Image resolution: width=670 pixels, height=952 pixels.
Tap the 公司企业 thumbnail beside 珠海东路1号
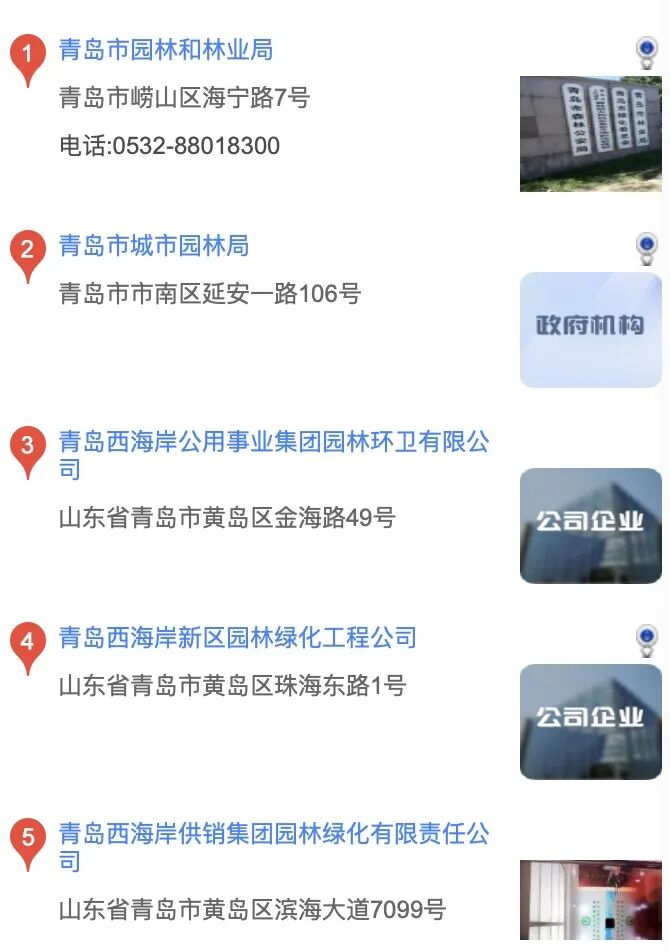(590, 721)
